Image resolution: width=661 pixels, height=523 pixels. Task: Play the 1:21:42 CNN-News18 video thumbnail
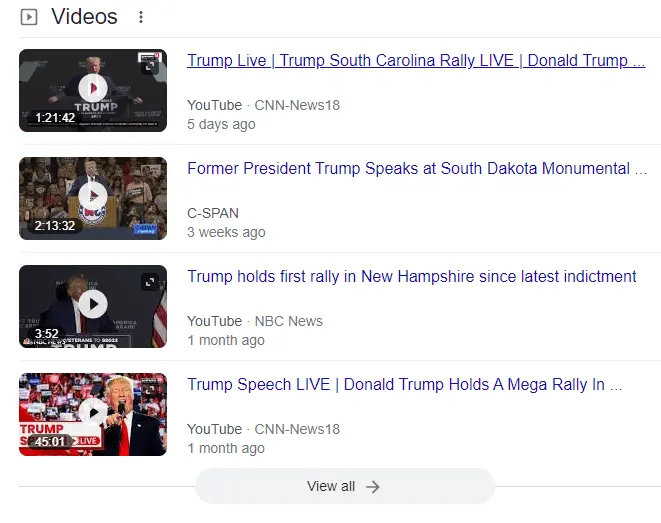pos(93,89)
